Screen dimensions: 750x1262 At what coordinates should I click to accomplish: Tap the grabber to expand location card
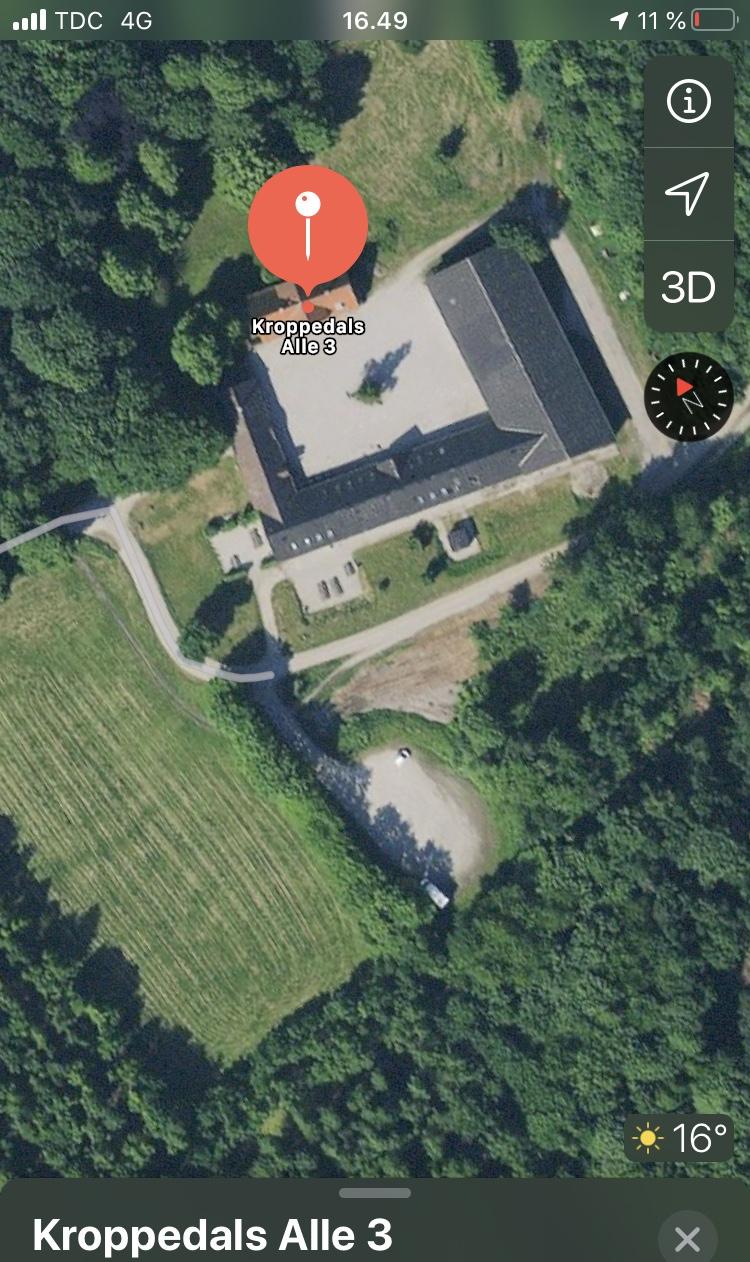(375, 1193)
